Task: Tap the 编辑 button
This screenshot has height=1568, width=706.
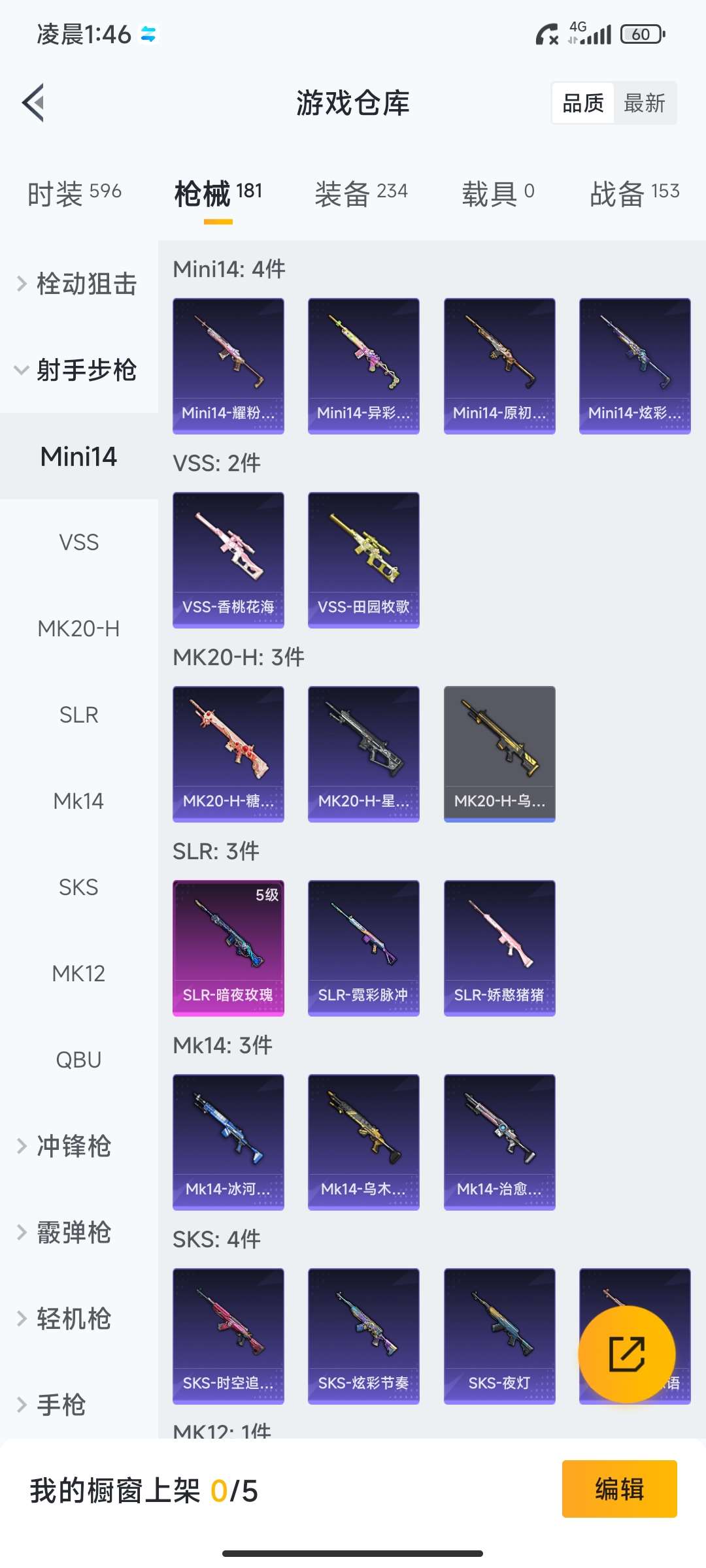Action: (619, 1489)
